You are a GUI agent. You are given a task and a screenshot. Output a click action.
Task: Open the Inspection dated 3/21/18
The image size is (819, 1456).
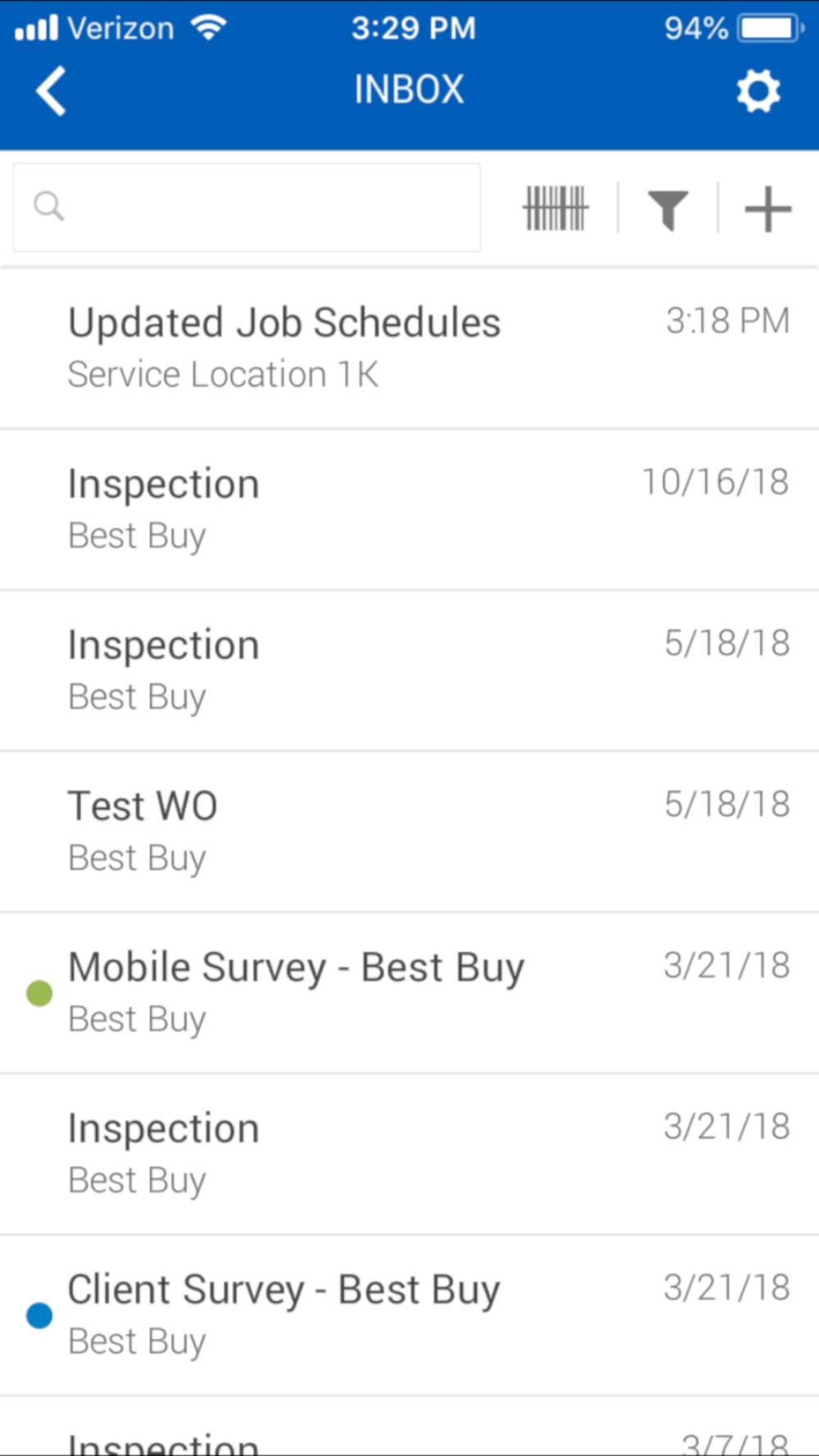409,1153
